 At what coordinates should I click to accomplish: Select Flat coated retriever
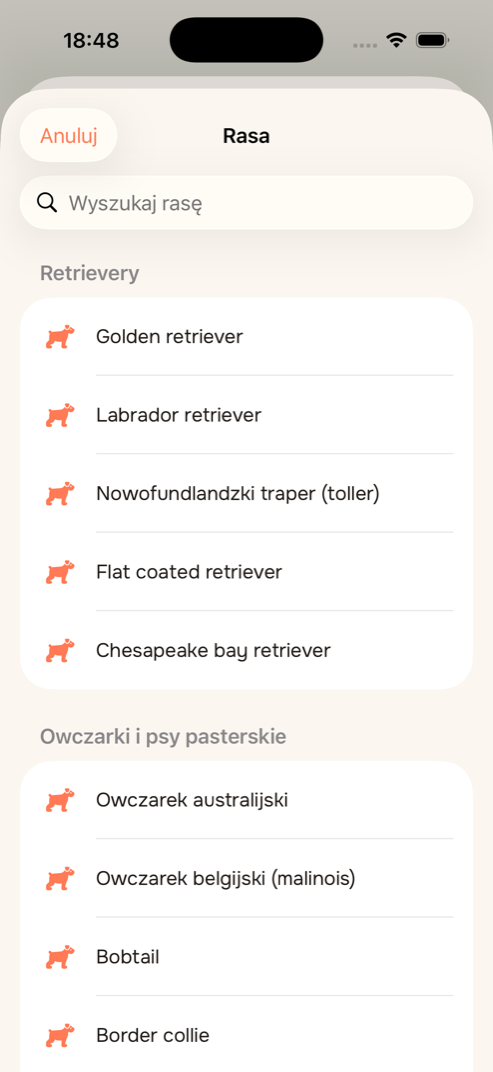(246, 572)
